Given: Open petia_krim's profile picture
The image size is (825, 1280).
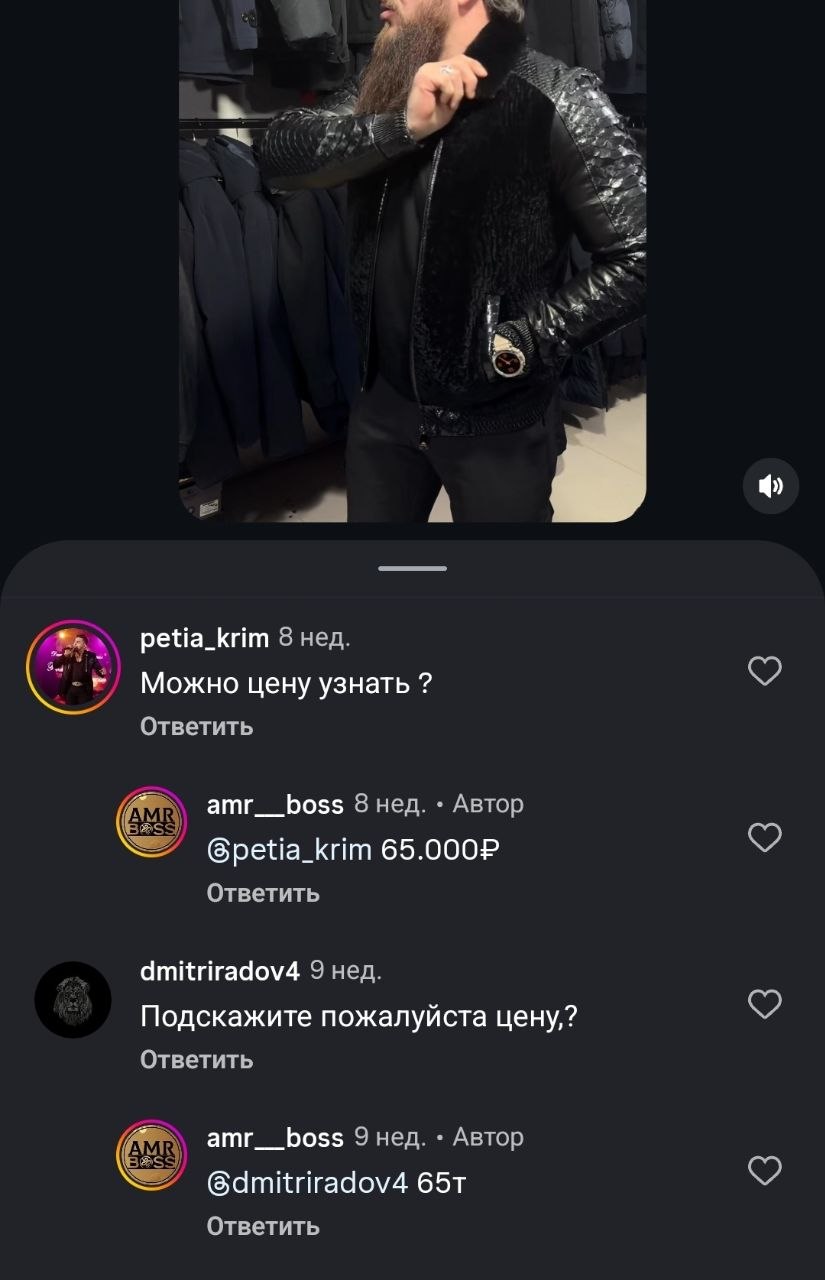Looking at the screenshot, I should point(73,667).
